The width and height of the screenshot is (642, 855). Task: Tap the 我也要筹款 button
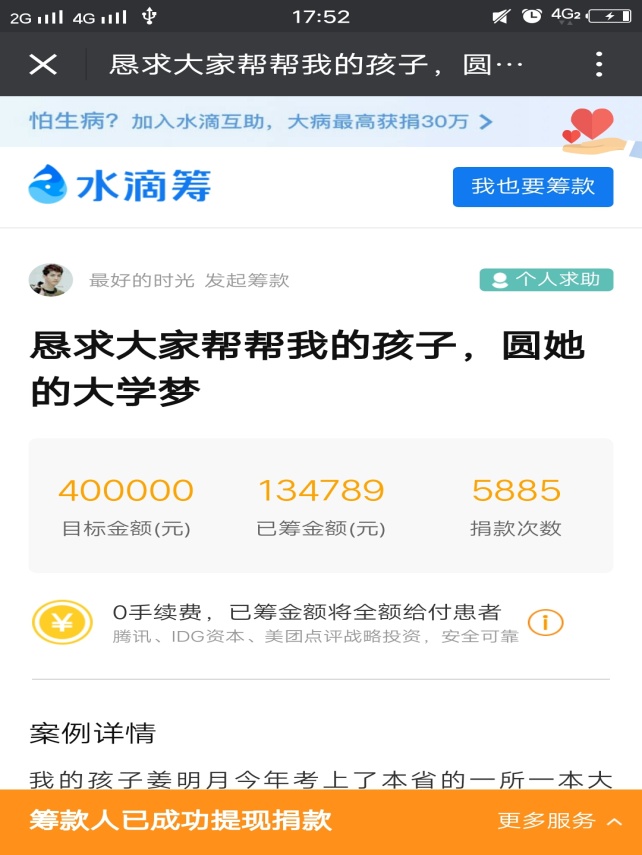tap(532, 187)
